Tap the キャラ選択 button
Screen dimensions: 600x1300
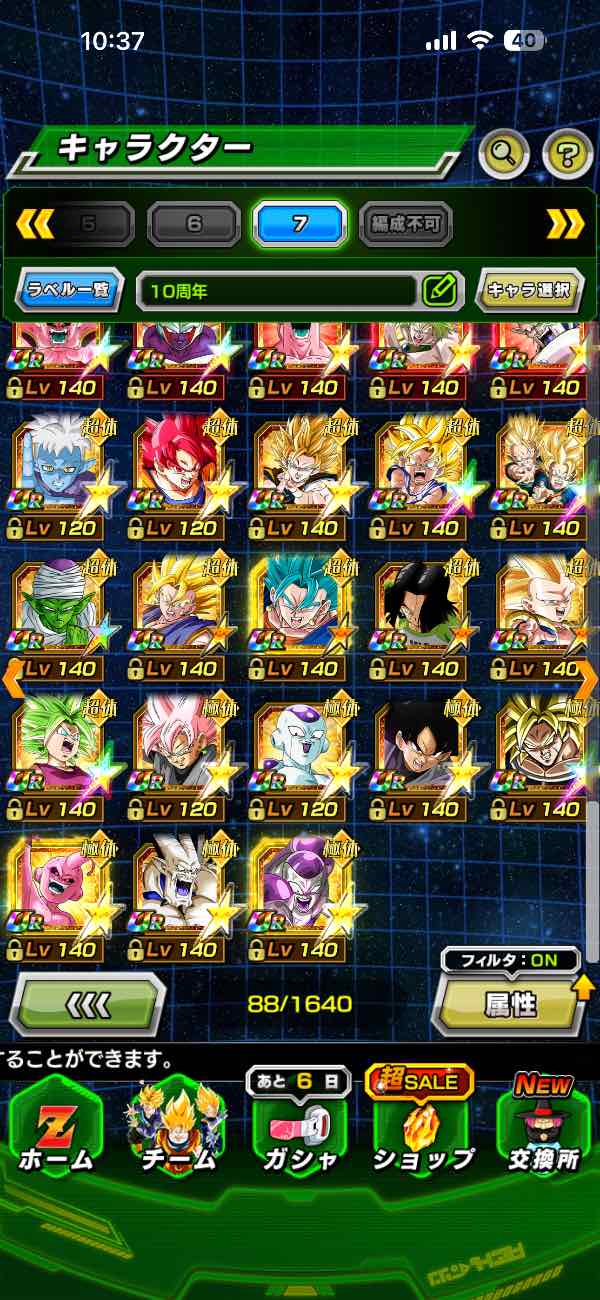(x=529, y=291)
